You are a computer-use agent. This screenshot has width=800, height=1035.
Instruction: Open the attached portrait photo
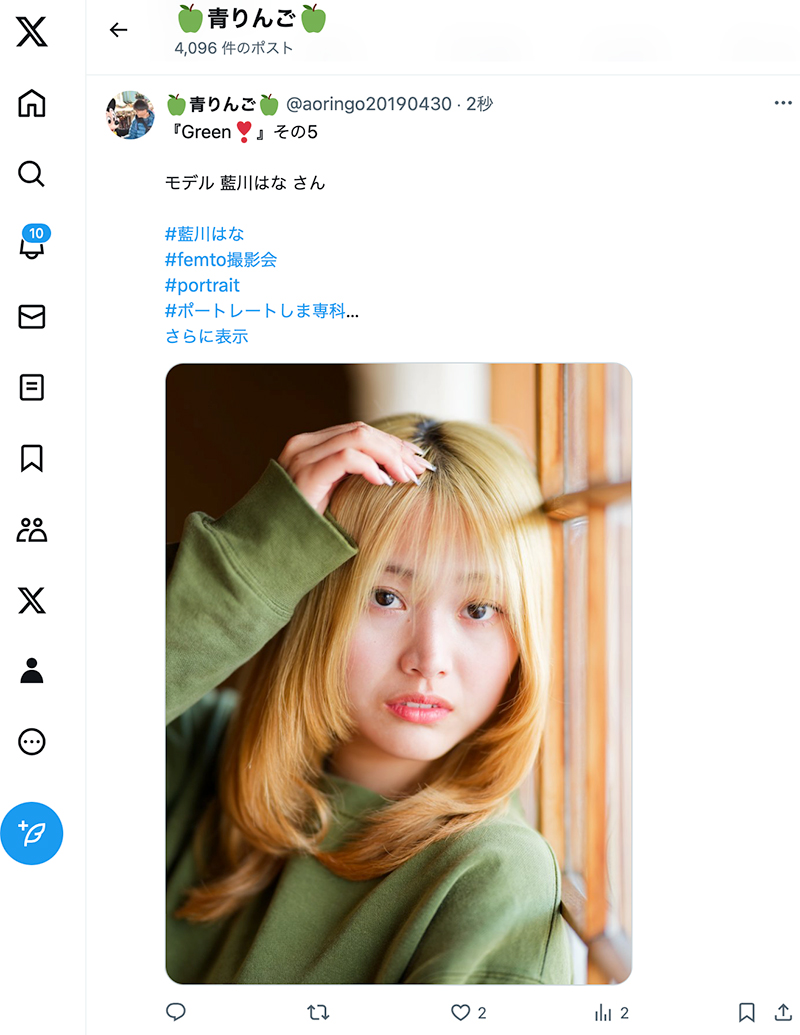pos(398,673)
